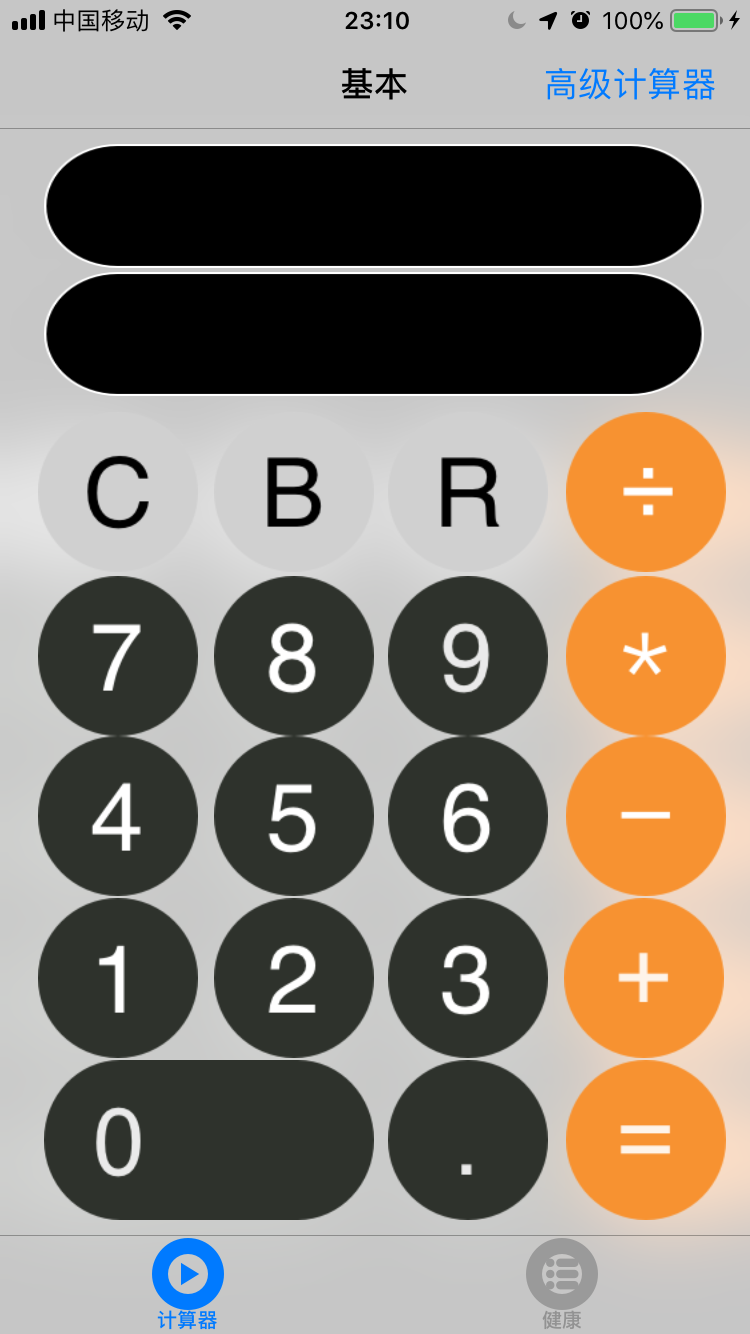Viewport: 750px width, 1334px height.
Task: Clear the display with the C key
Action: 118,492
